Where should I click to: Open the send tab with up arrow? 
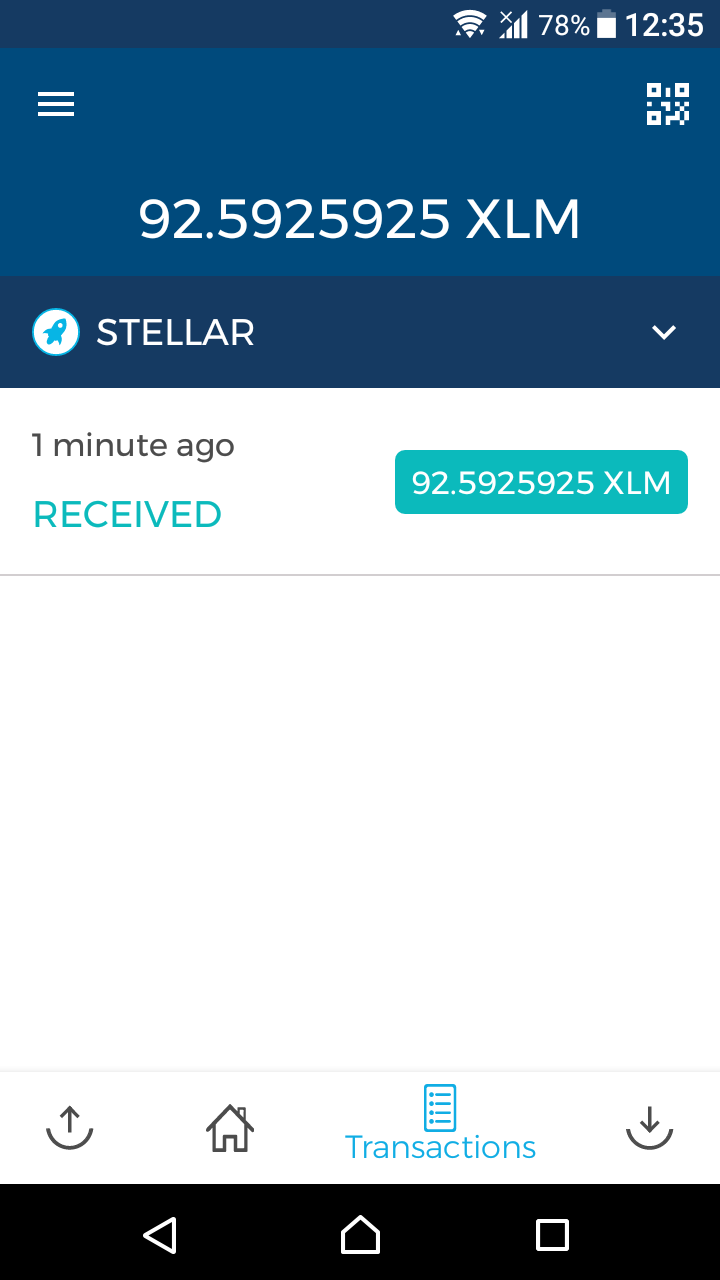coord(70,1128)
